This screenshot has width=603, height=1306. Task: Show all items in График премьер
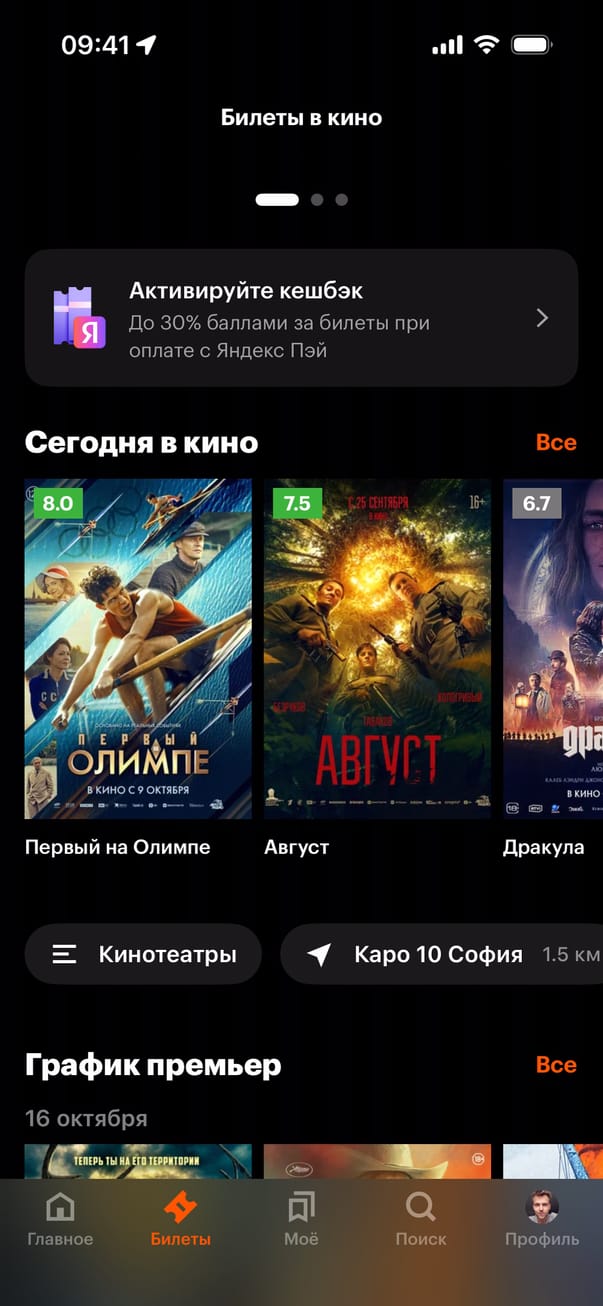pos(556,1065)
